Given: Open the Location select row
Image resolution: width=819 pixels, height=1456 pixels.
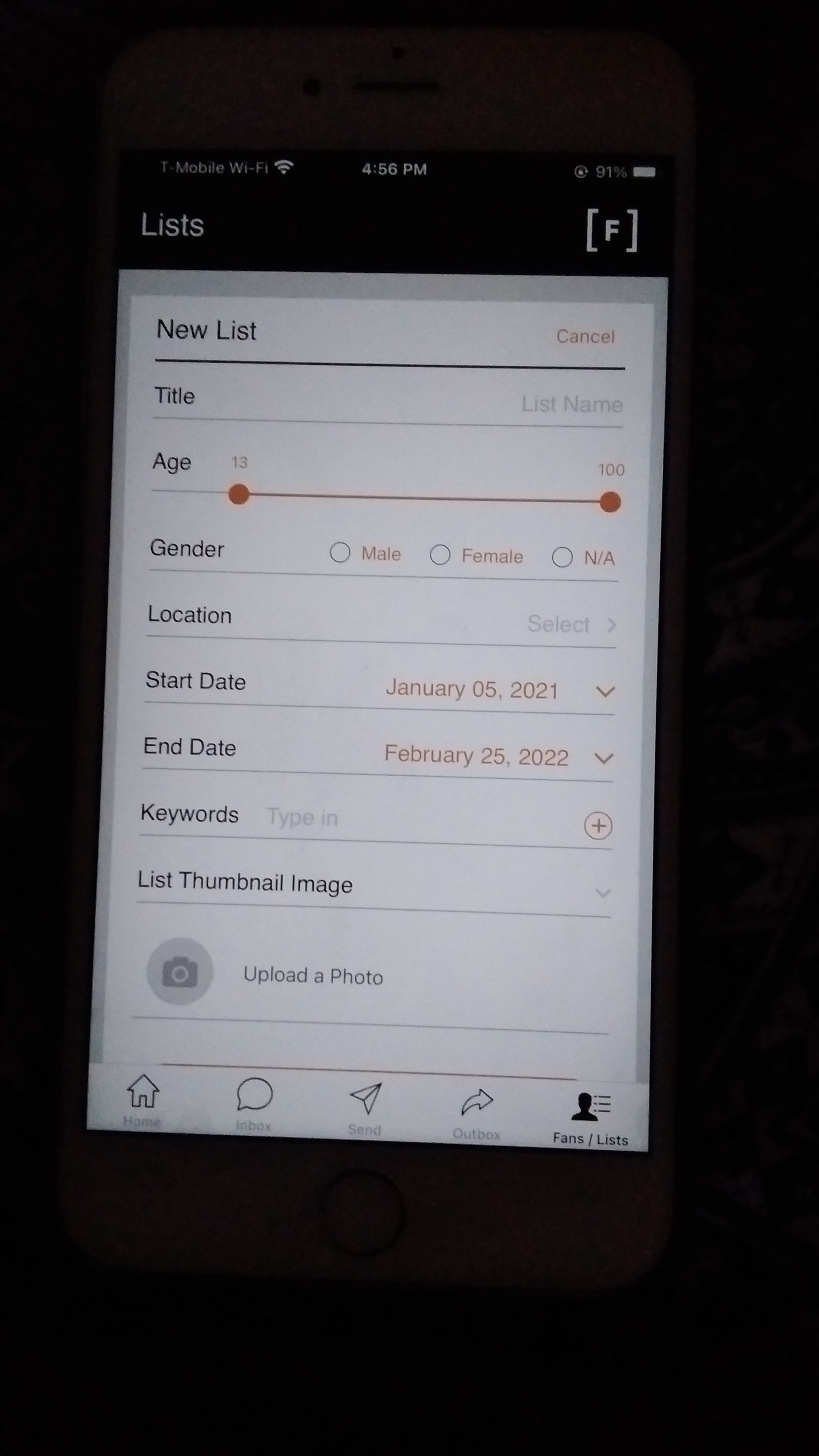Looking at the screenshot, I should click(x=381, y=620).
